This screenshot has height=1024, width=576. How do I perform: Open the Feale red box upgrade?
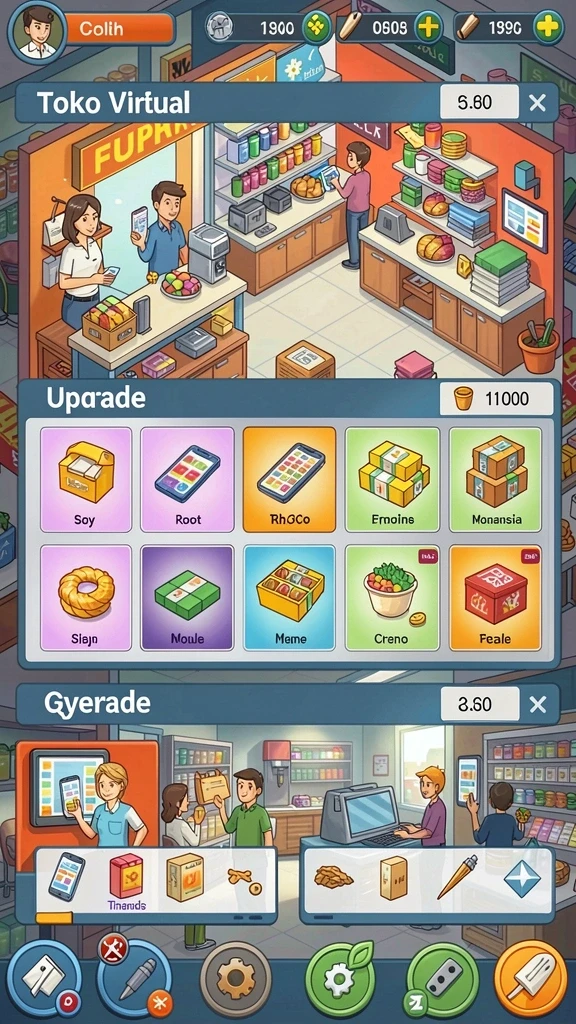pos(496,598)
